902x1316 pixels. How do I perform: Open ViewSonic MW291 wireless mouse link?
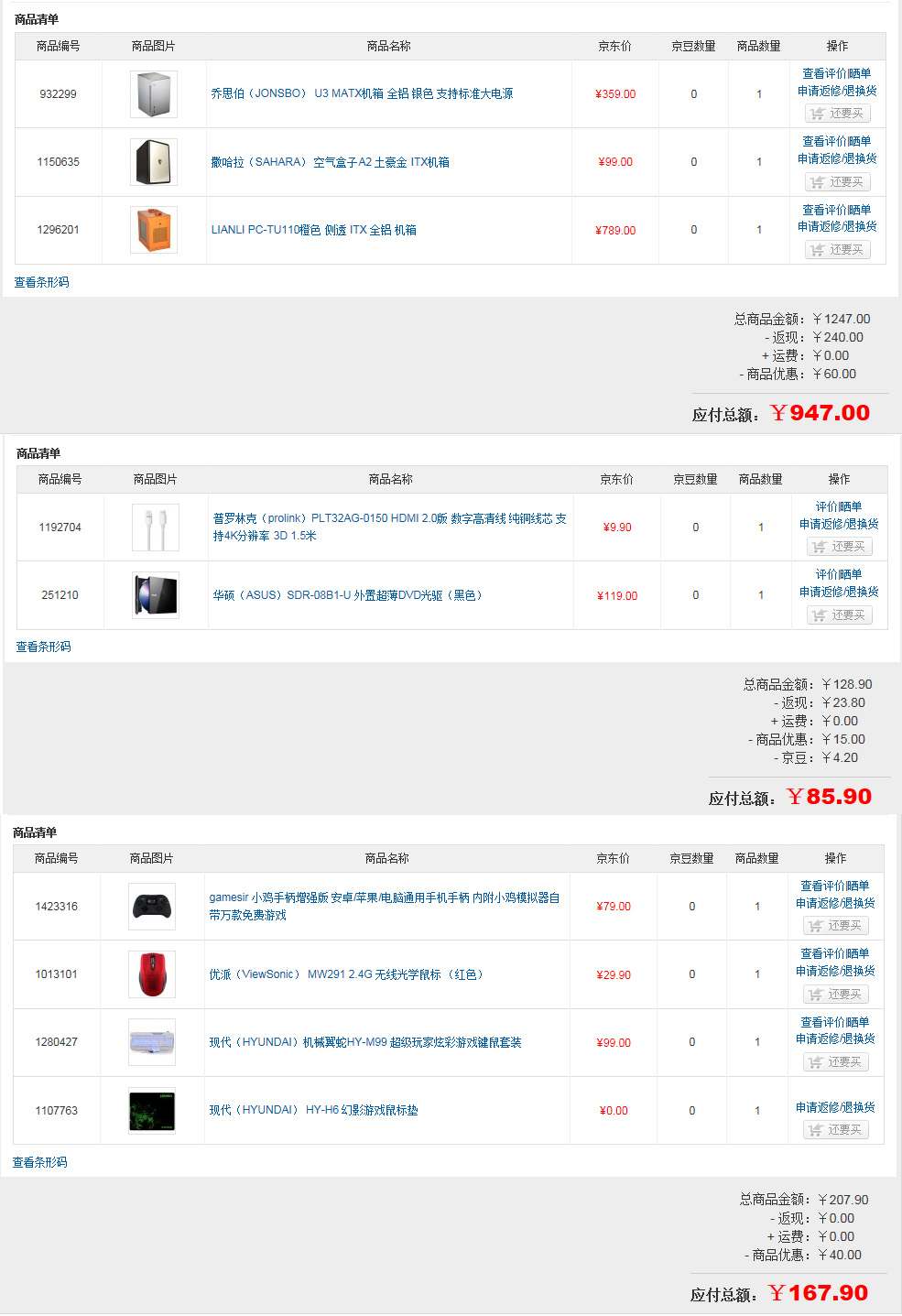[345, 974]
